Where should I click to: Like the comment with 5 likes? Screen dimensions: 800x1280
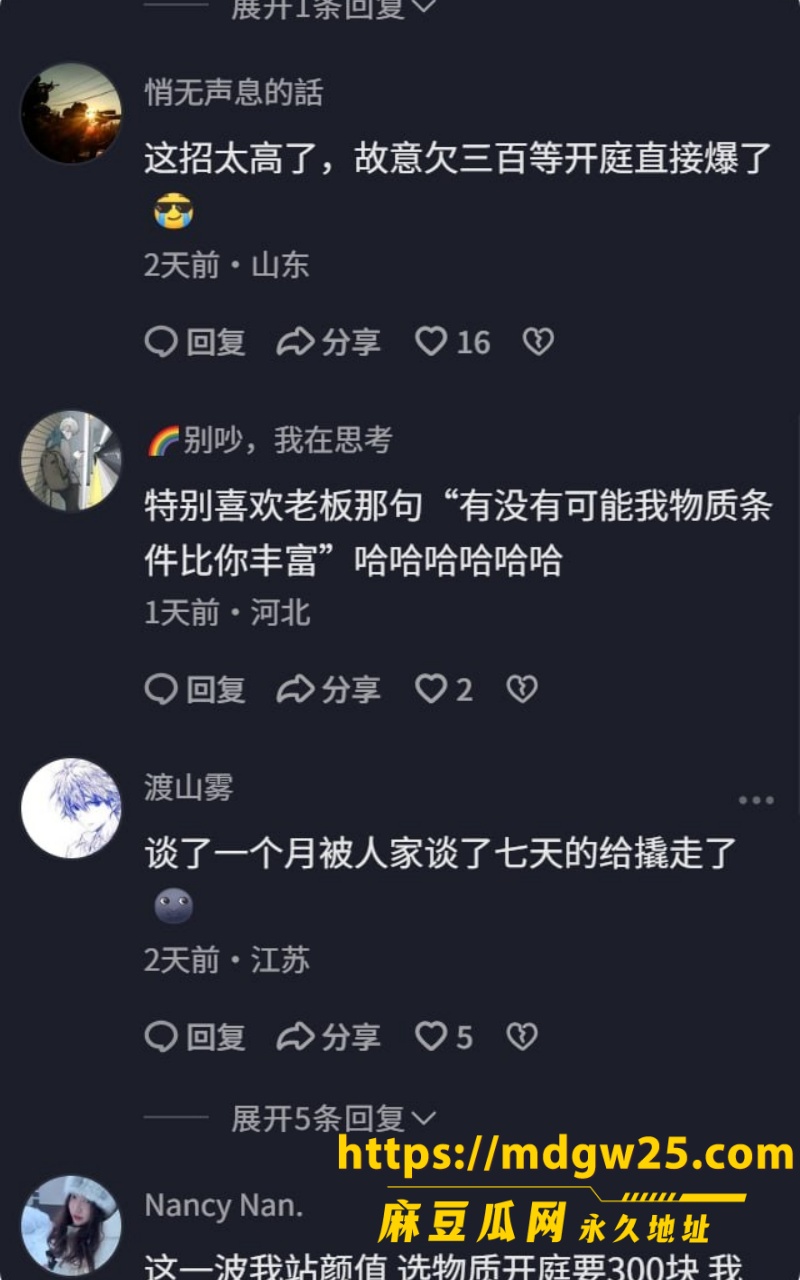click(x=444, y=1037)
